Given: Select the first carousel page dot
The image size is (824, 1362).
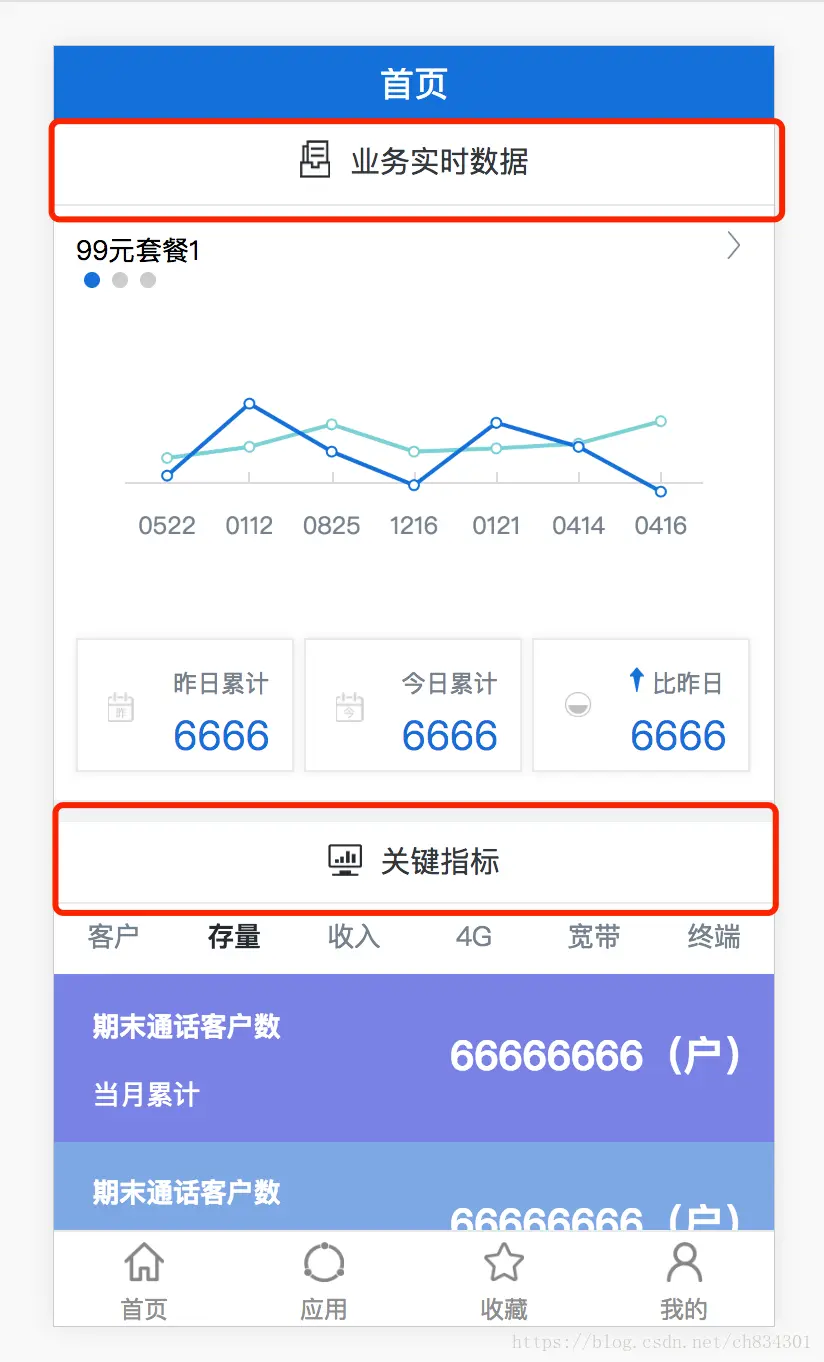Looking at the screenshot, I should 92,280.
